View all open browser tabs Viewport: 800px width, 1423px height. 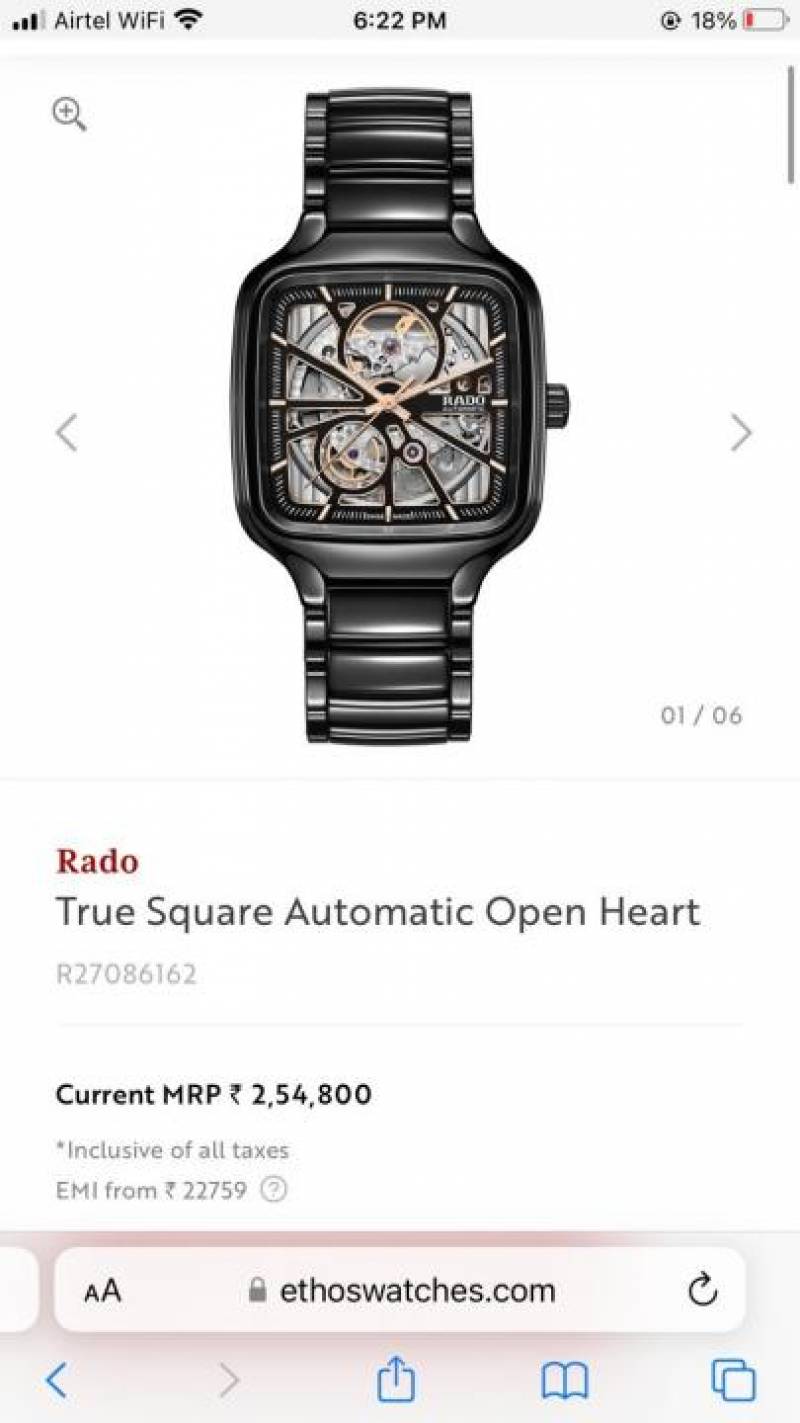coord(732,1381)
